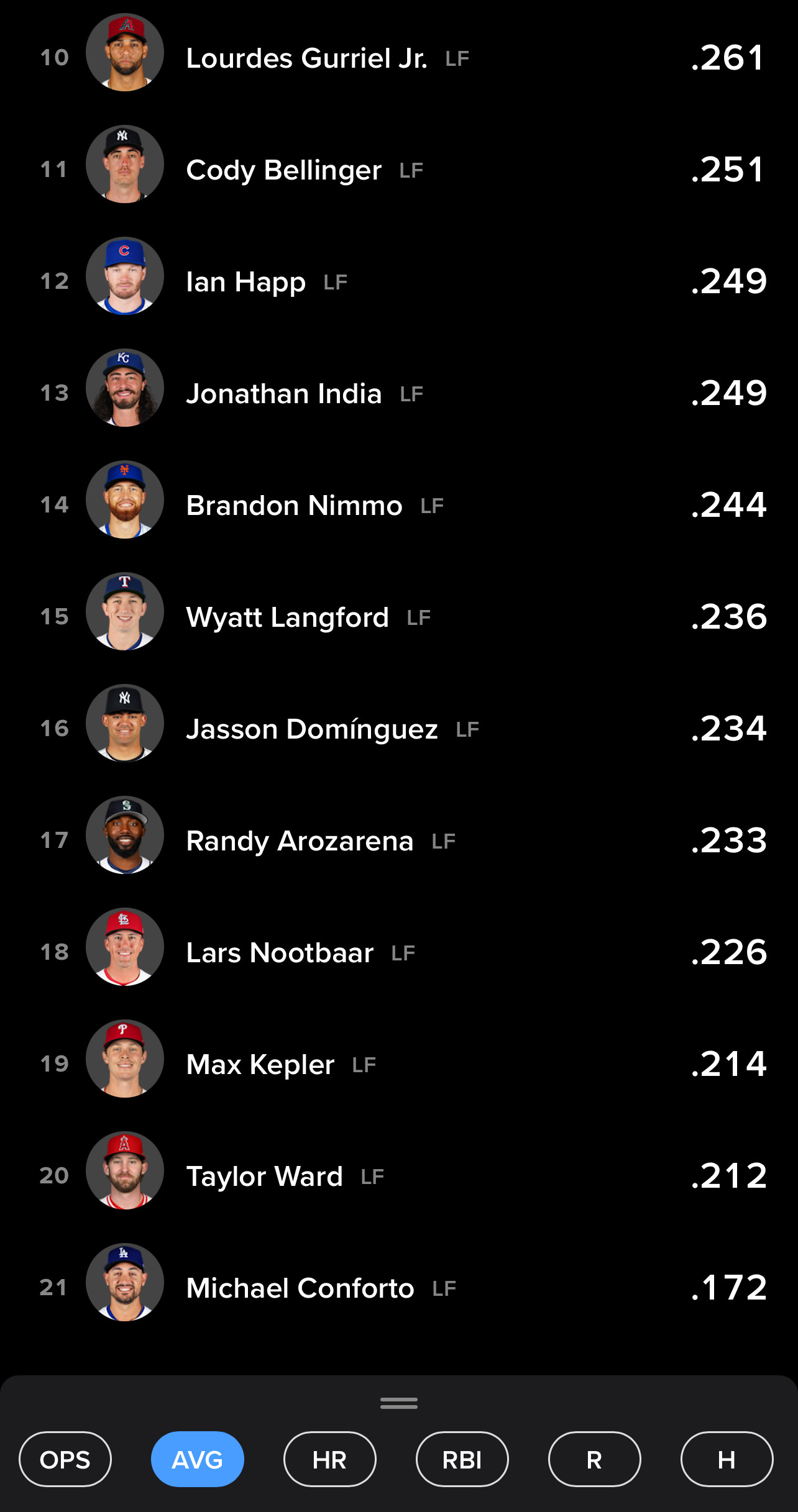Open Cody Bellinger's player row

coord(399,170)
